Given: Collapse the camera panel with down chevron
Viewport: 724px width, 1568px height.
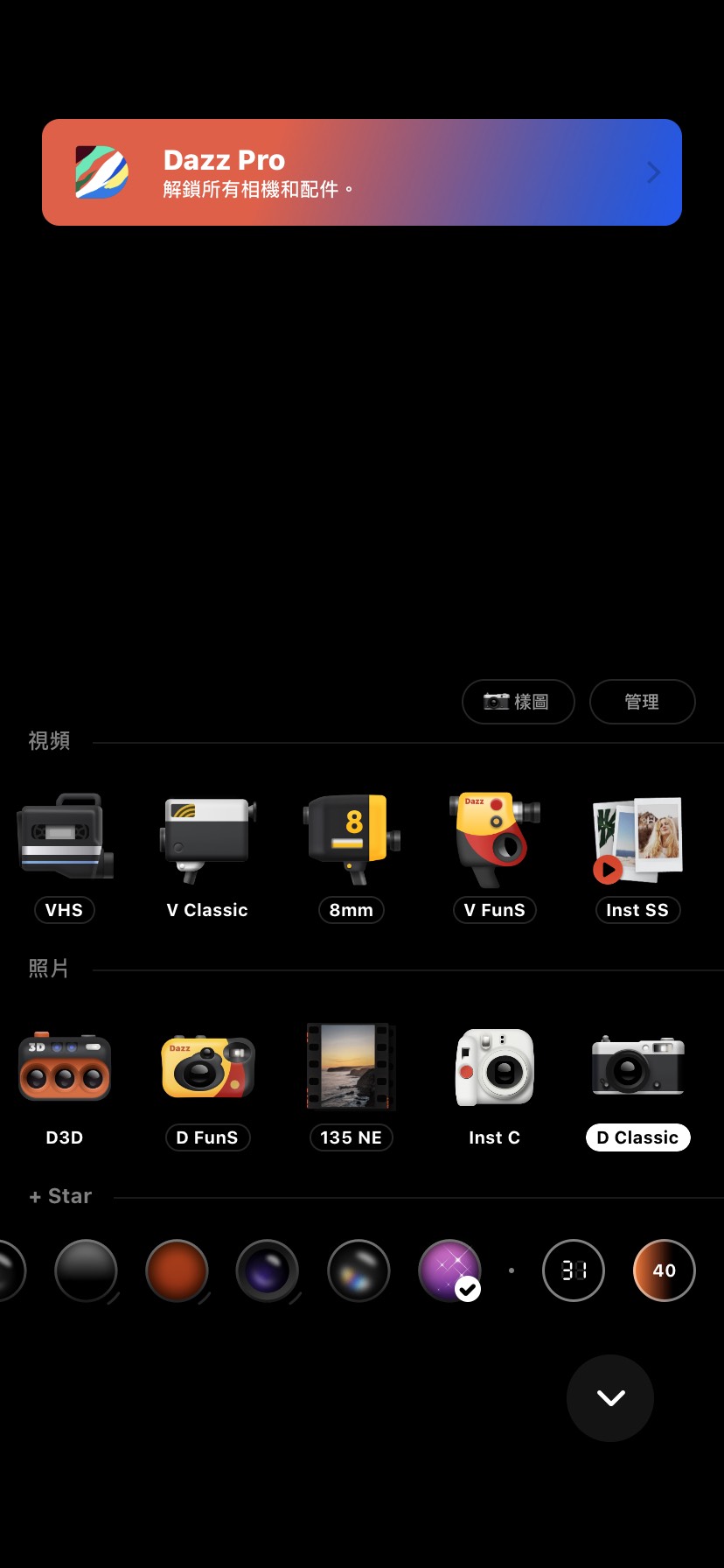Looking at the screenshot, I should point(610,1398).
